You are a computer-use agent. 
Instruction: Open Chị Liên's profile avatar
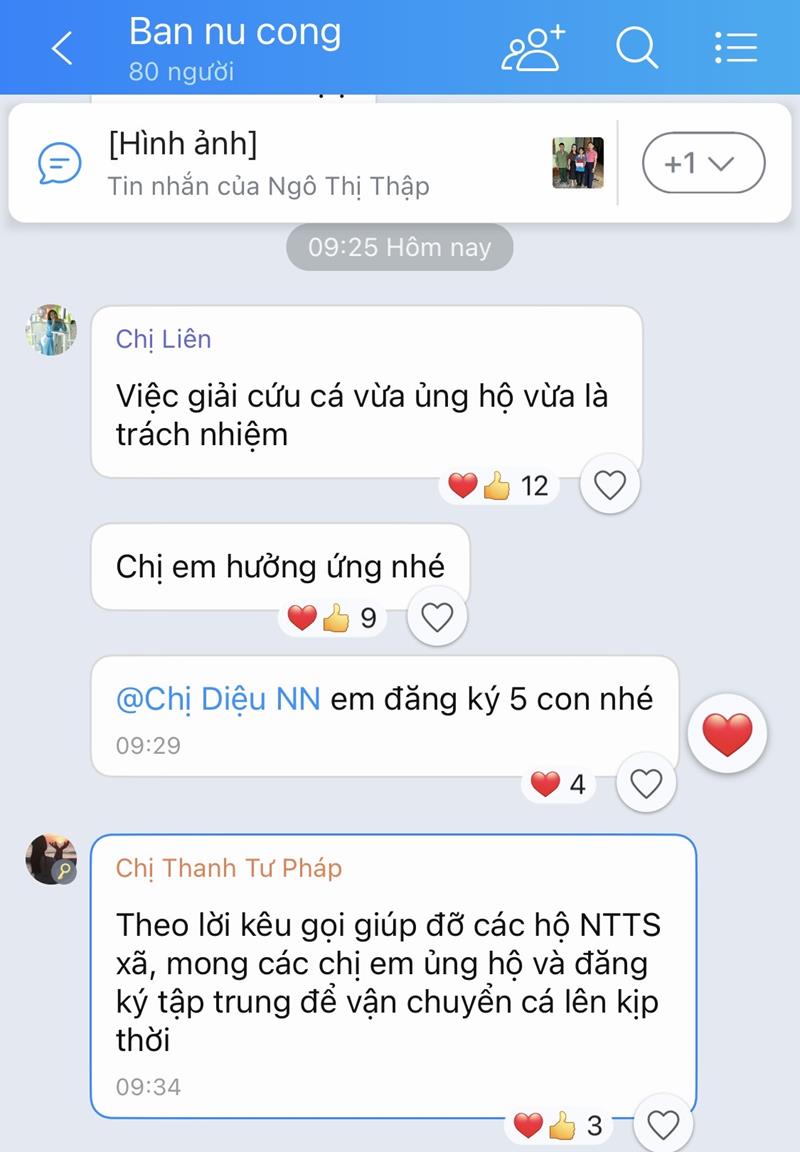(x=51, y=330)
